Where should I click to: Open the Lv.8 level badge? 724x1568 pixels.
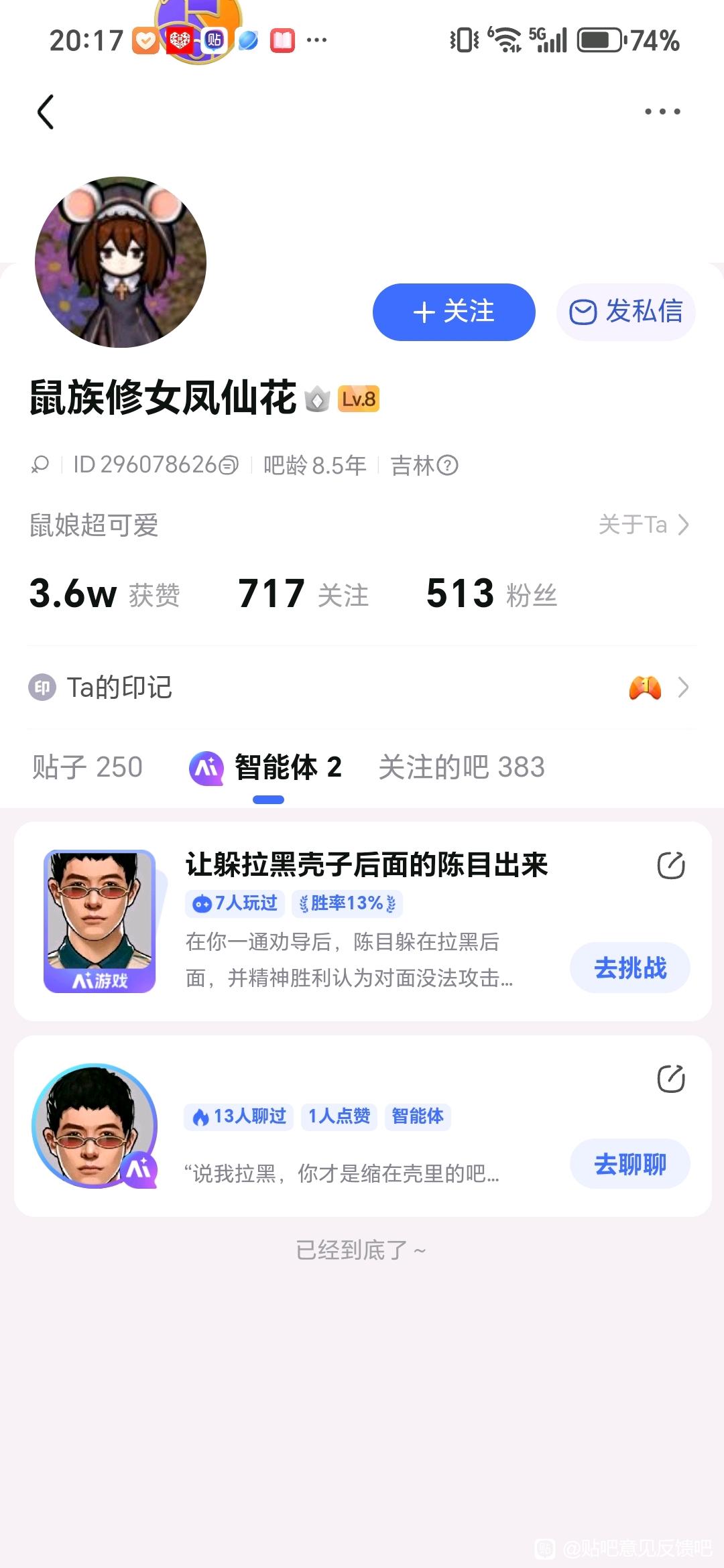click(x=359, y=399)
